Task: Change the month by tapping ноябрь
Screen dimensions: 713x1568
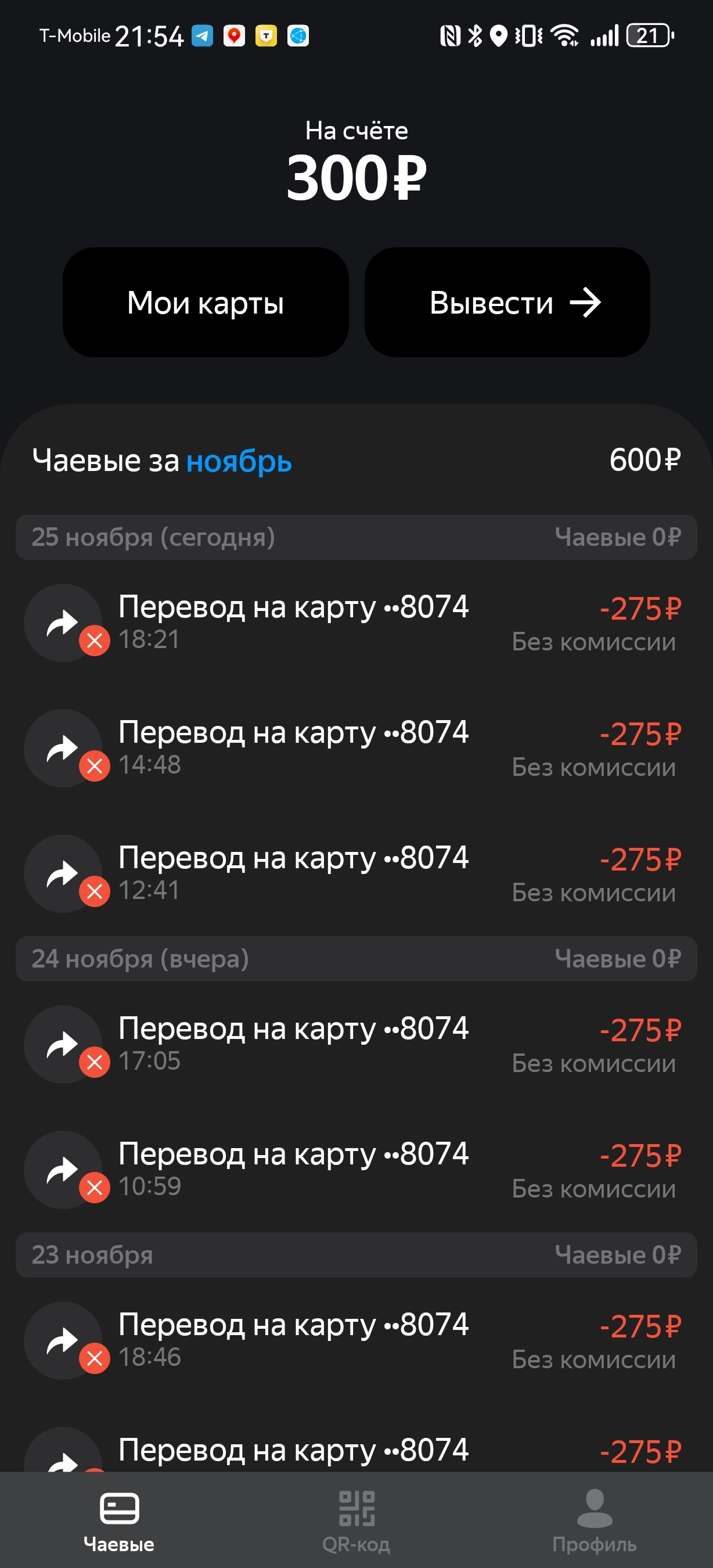Action: [x=239, y=461]
